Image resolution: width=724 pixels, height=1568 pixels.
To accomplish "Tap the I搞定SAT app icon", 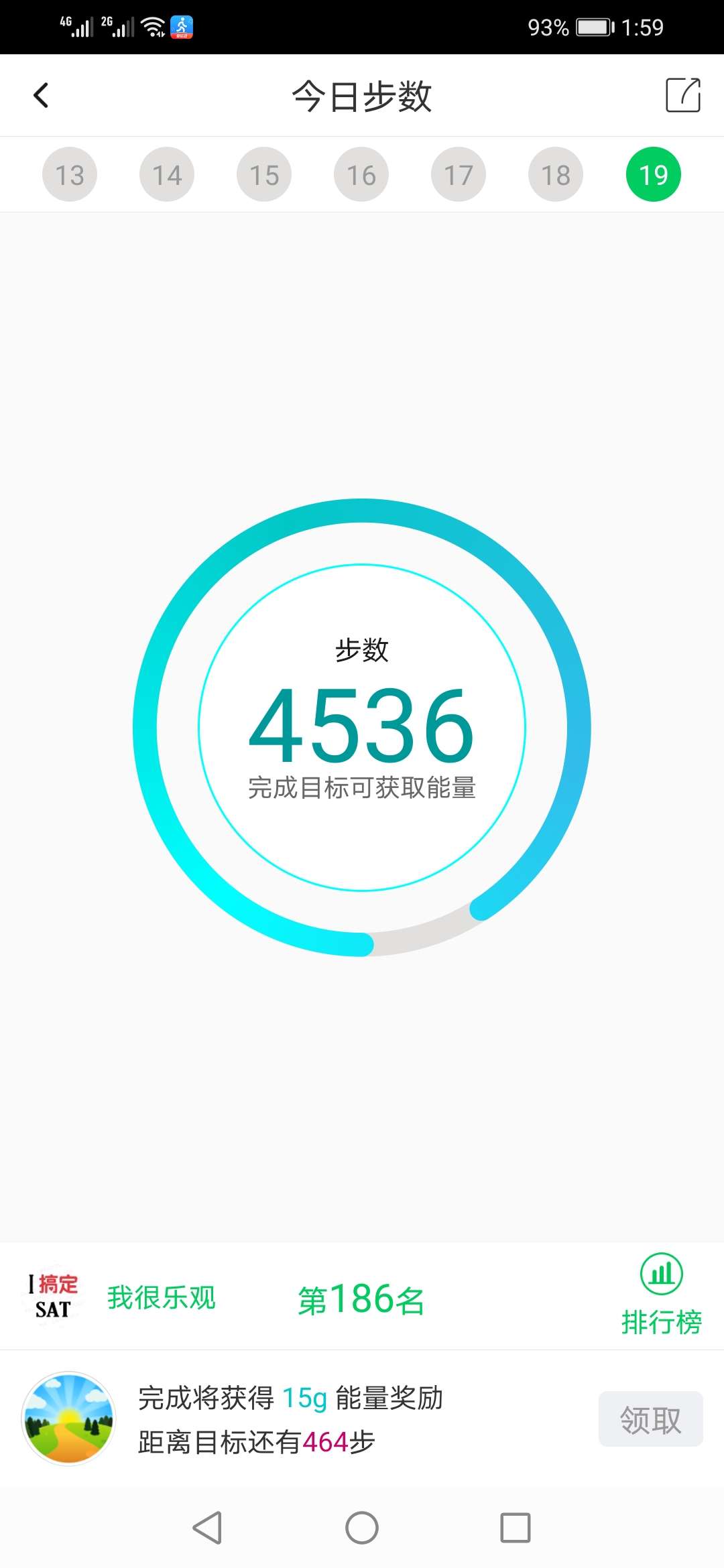I will click(x=52, y=1295).
